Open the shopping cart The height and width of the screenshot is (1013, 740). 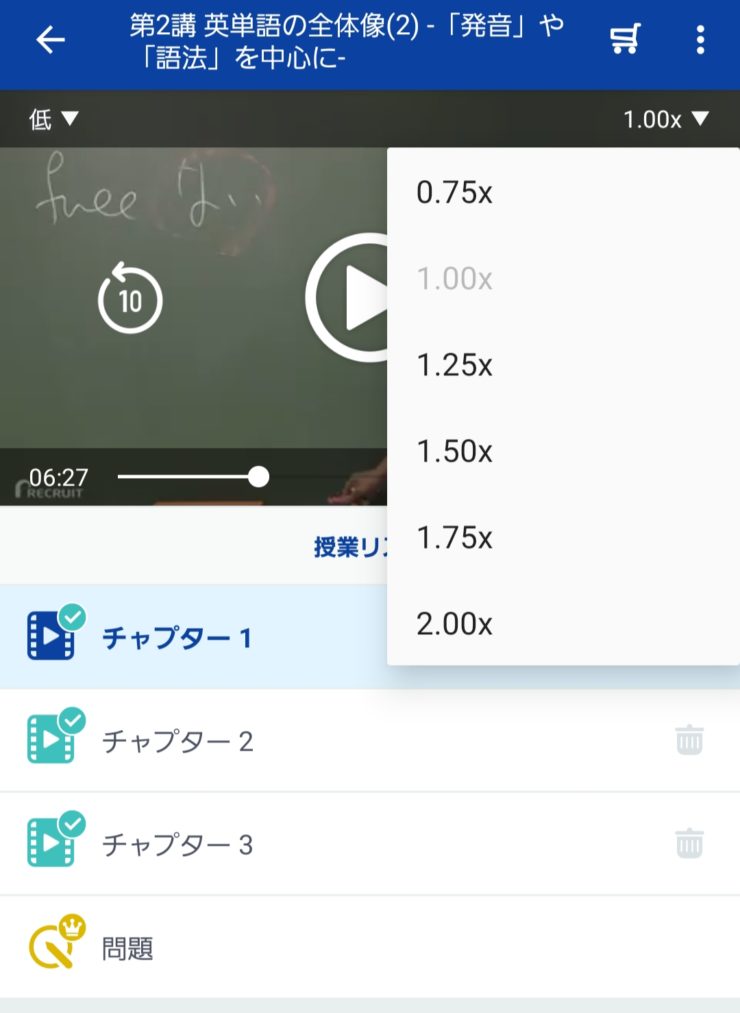coord(625,40)
